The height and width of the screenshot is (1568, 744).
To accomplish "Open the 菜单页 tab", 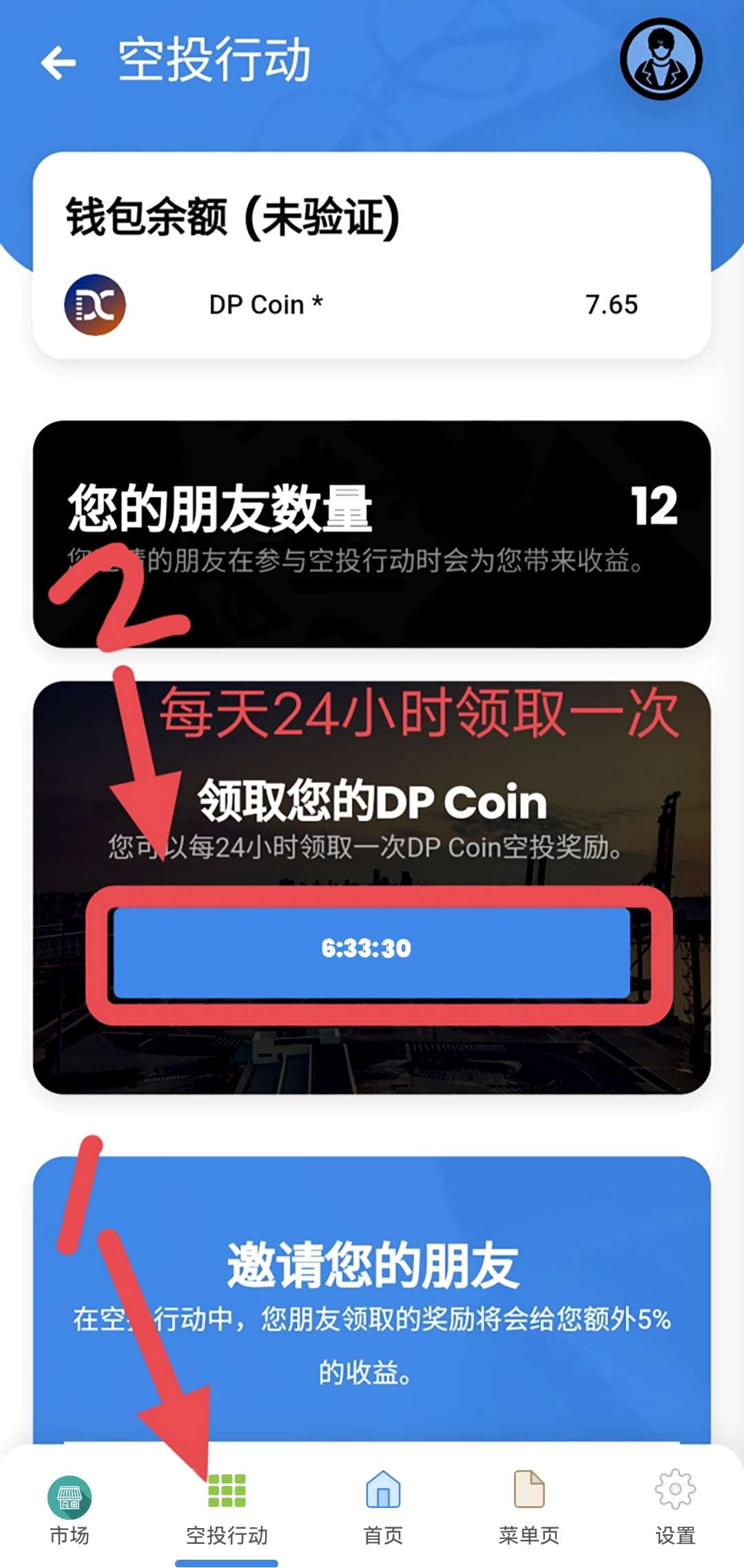I will (529, 1509).
